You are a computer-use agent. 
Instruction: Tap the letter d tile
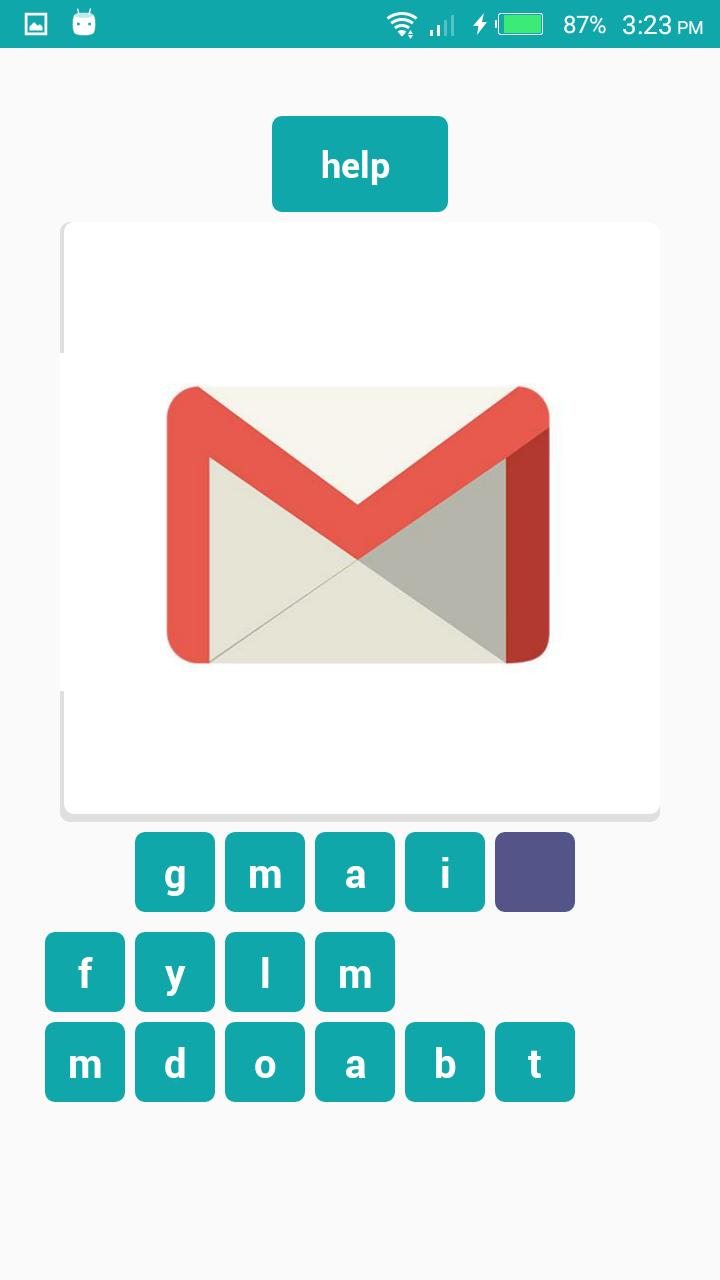(x=175, y=1062)
